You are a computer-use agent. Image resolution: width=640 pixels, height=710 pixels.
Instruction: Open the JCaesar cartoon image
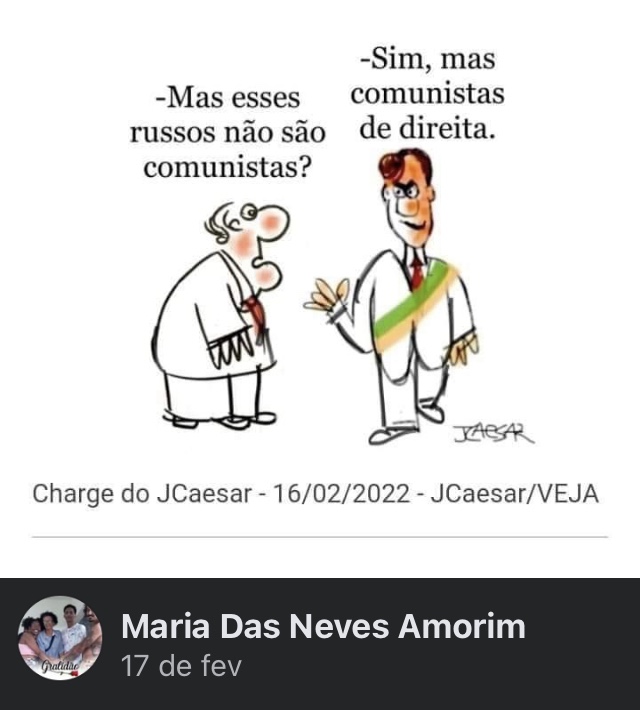click(x=320, y=250)
